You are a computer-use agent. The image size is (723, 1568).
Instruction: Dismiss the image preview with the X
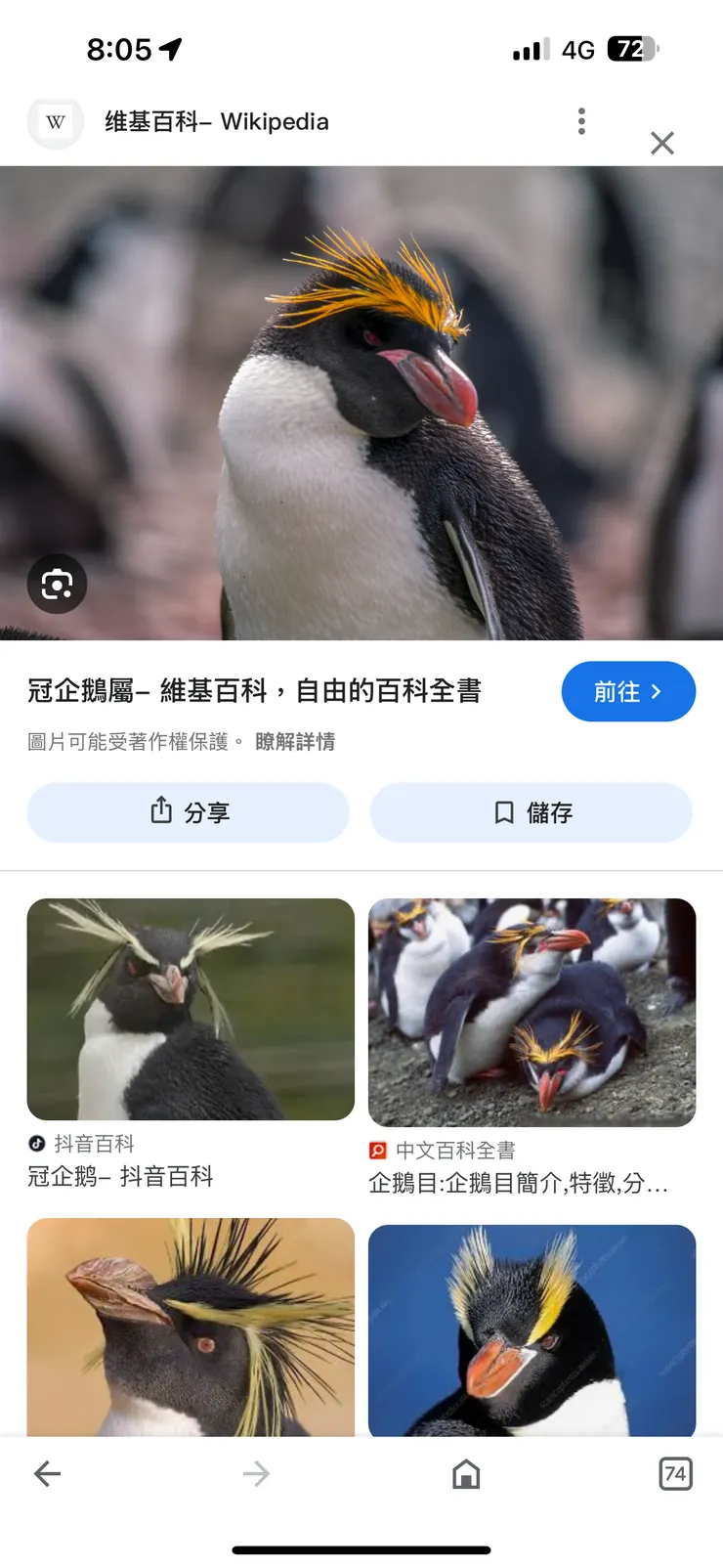coord(661,143)
